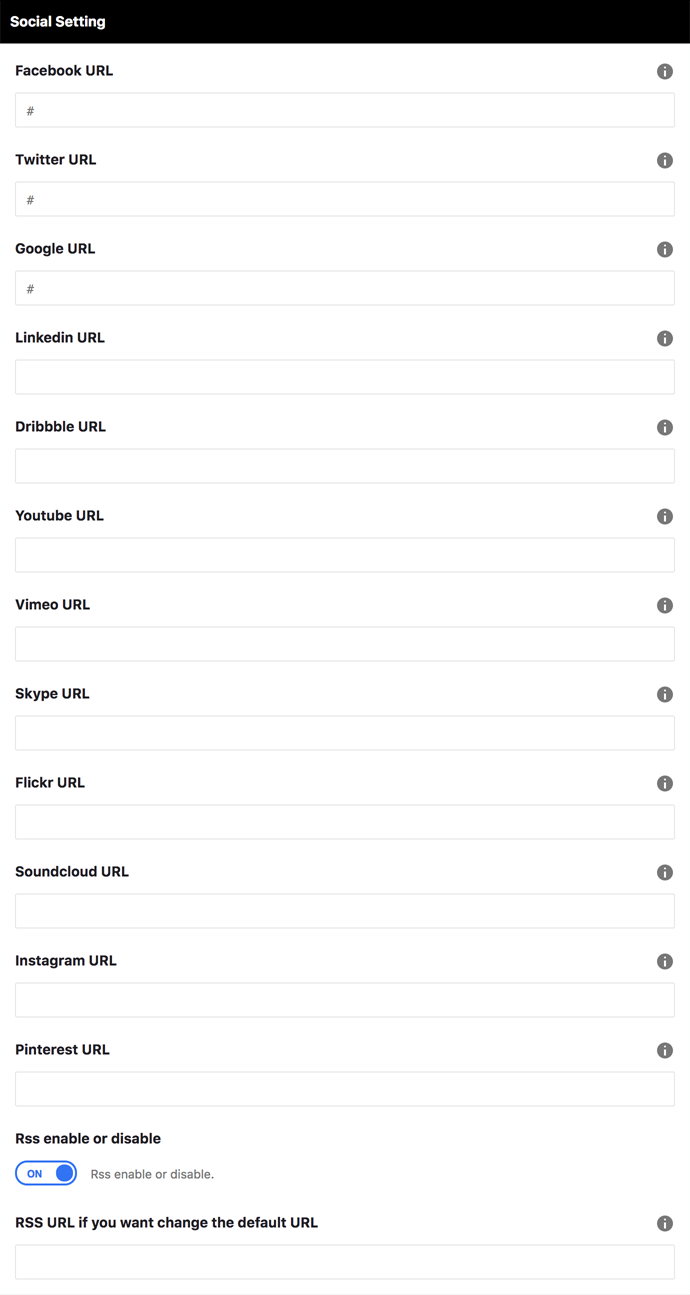This screenshot has height=1295, width=690.
Task: Tap the Dribbble URL field
Action: click(345, 466)
